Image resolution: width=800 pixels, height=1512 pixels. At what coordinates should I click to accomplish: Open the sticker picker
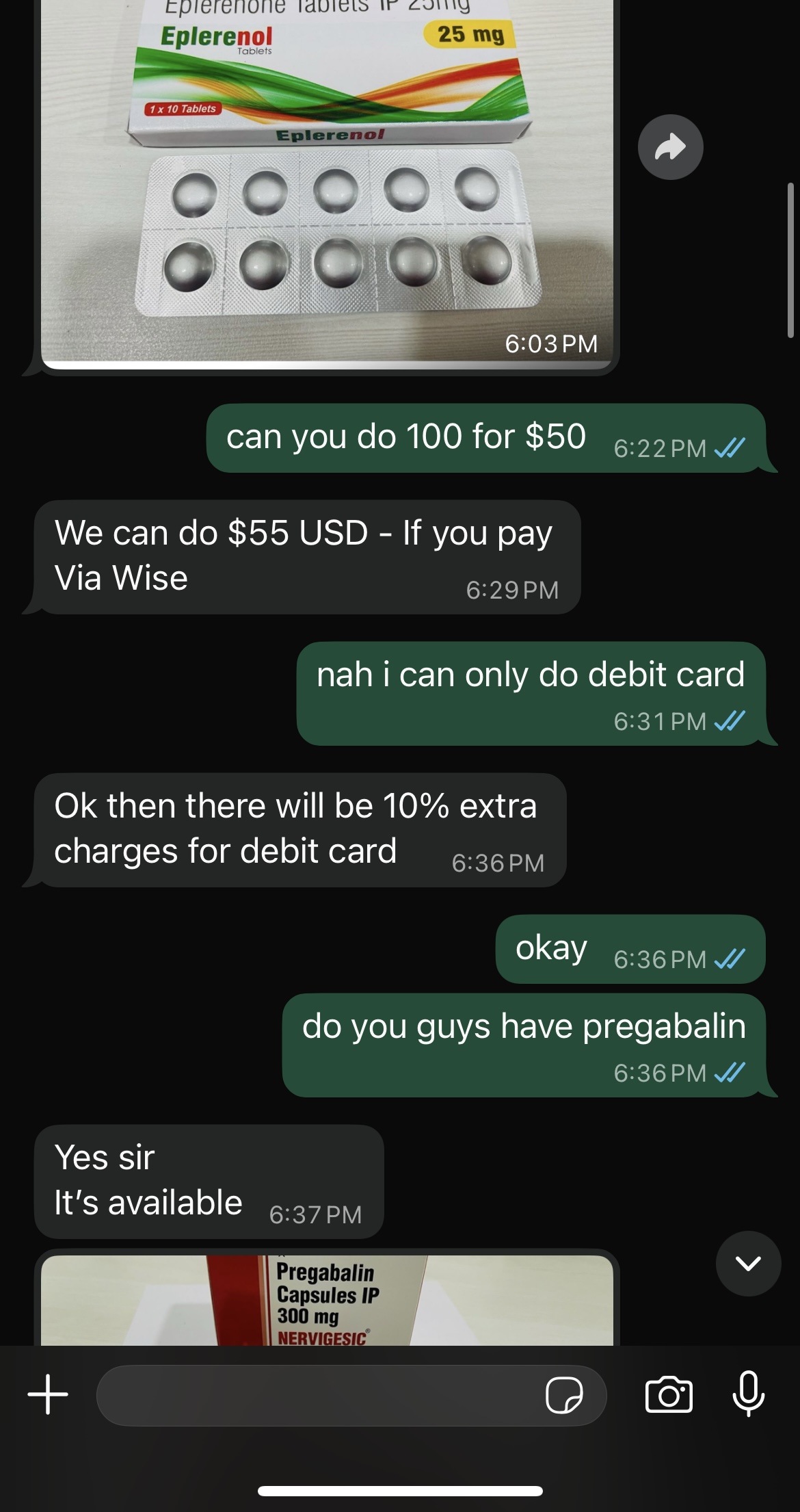click(564, 1396)
